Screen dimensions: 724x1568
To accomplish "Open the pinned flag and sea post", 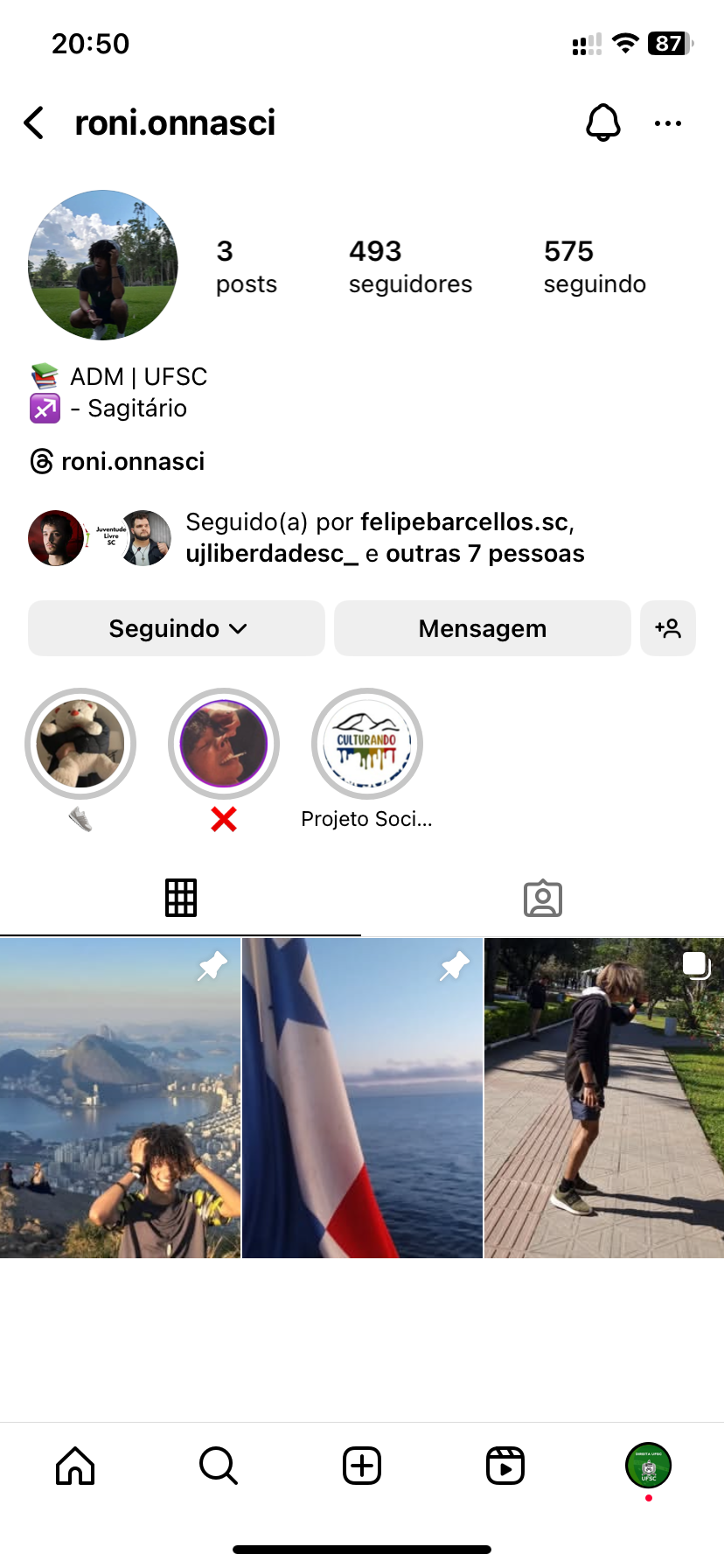I will pos(362,1098).
